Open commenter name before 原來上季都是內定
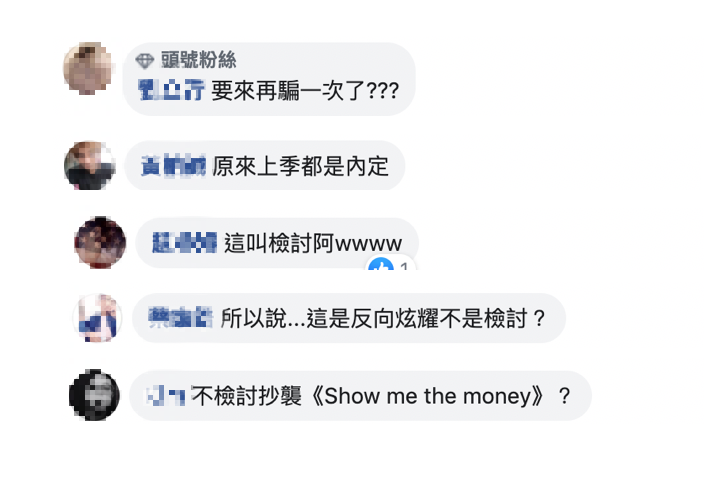 173,166
